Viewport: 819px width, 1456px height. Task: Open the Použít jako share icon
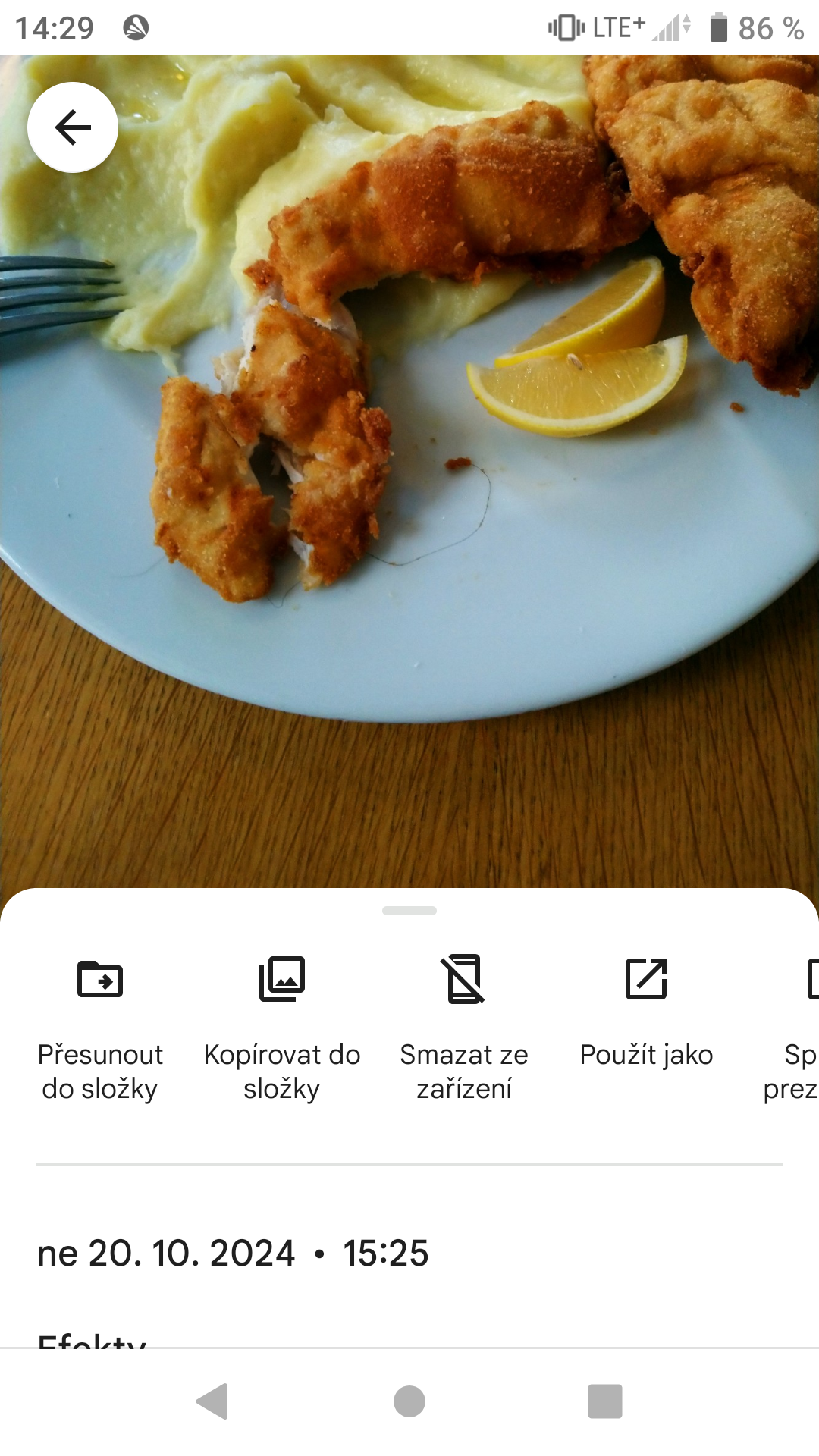pyautogui.click(x=646, y=979)
